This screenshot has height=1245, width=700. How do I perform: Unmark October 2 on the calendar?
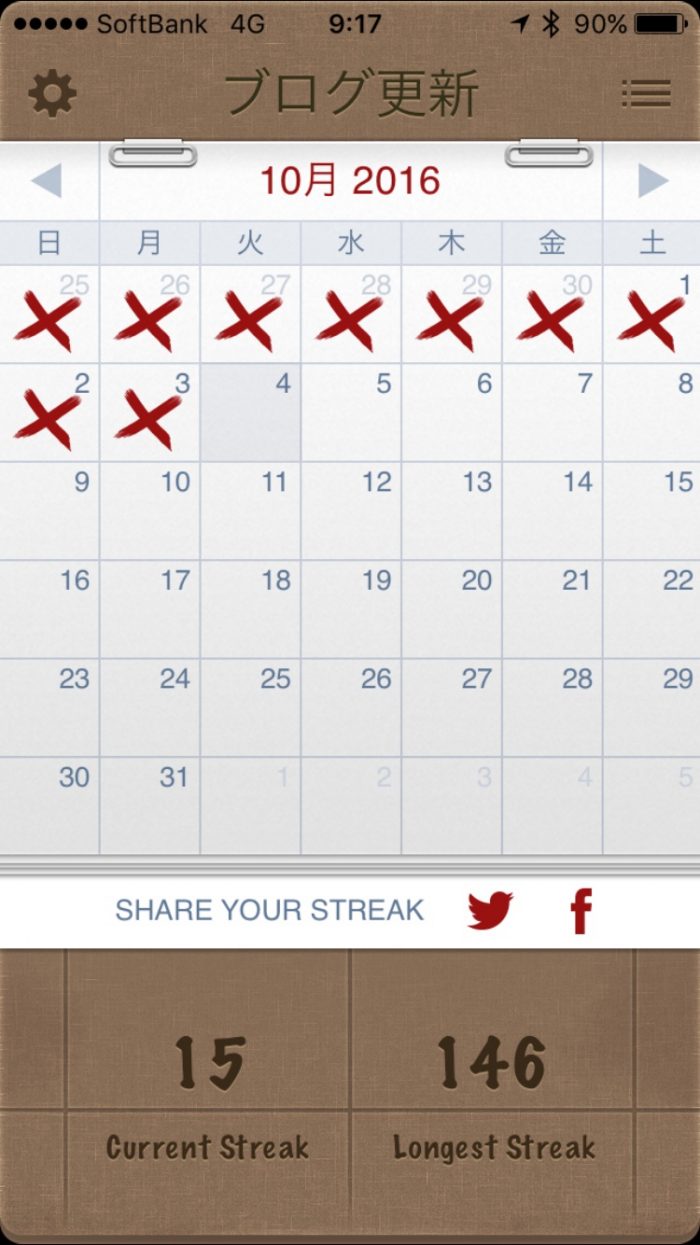[x=49, y=413]
